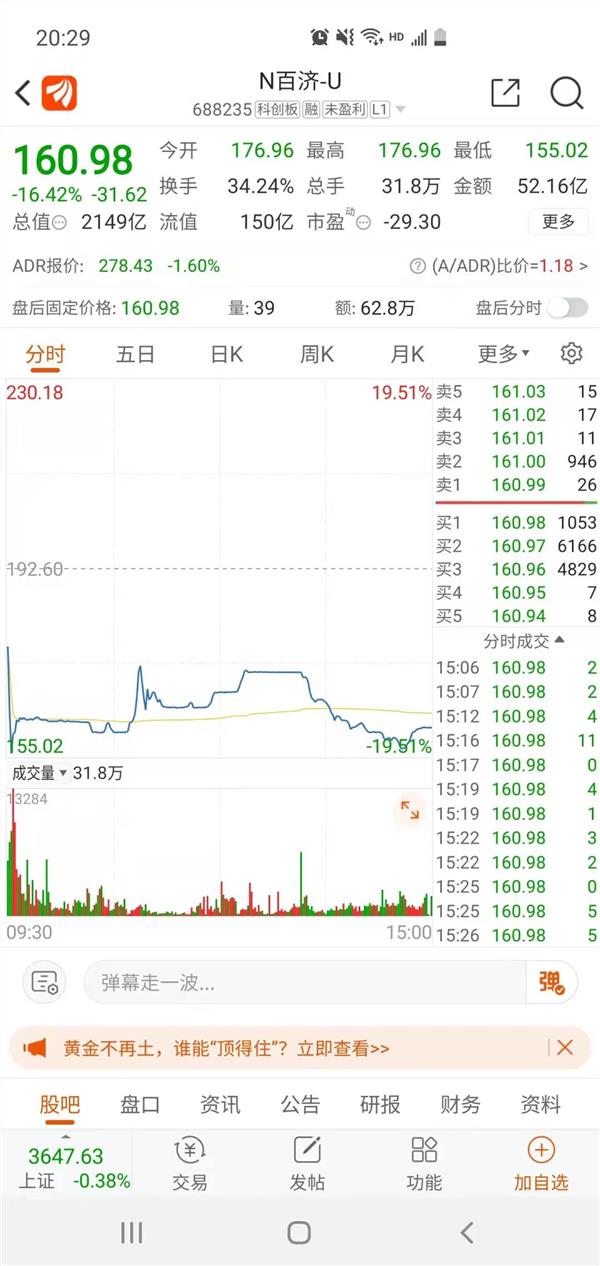This screenshot has width=600, height=1266.
Task: Select the 周K chart tab
Action: 317,354
